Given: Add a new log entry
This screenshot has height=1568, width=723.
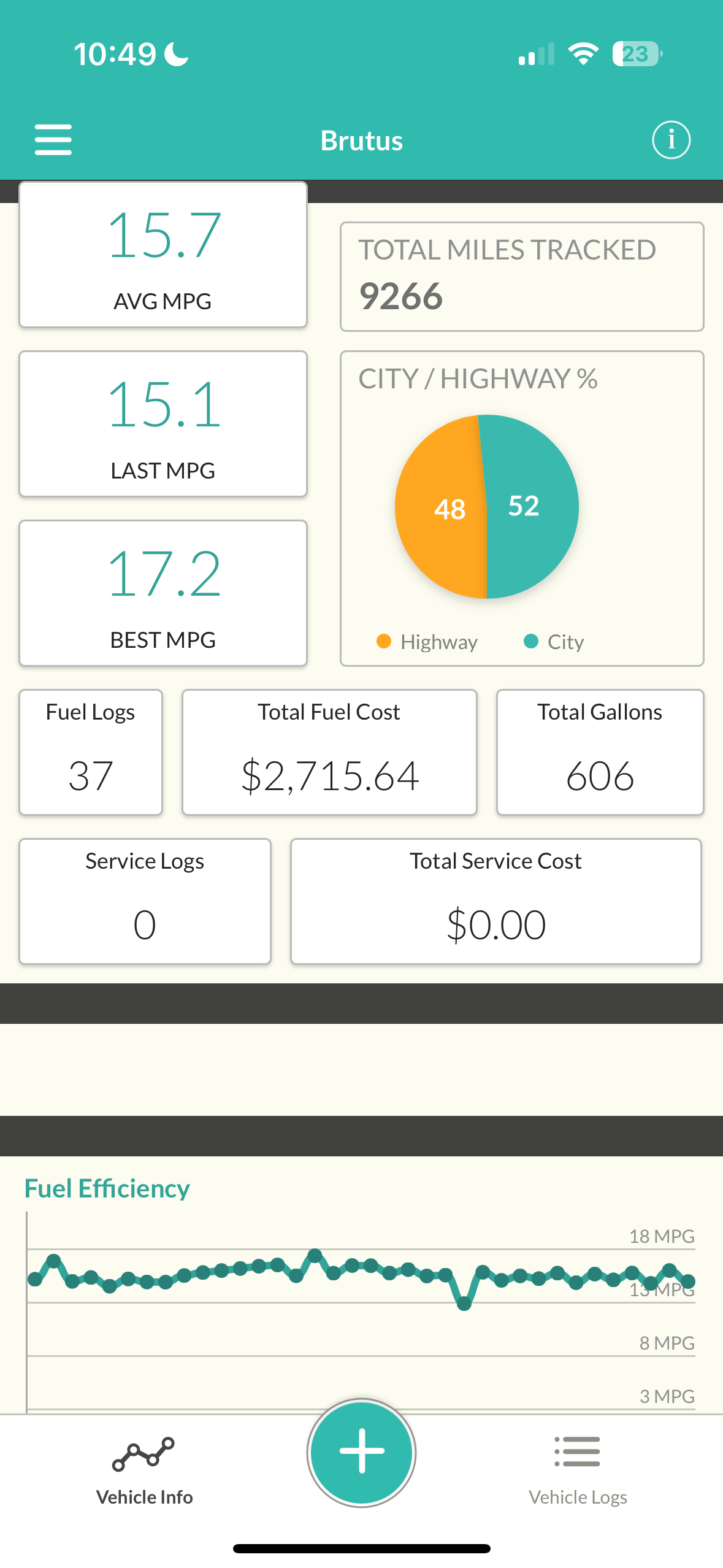Looking at the screenshot, I should point(361,1451).
